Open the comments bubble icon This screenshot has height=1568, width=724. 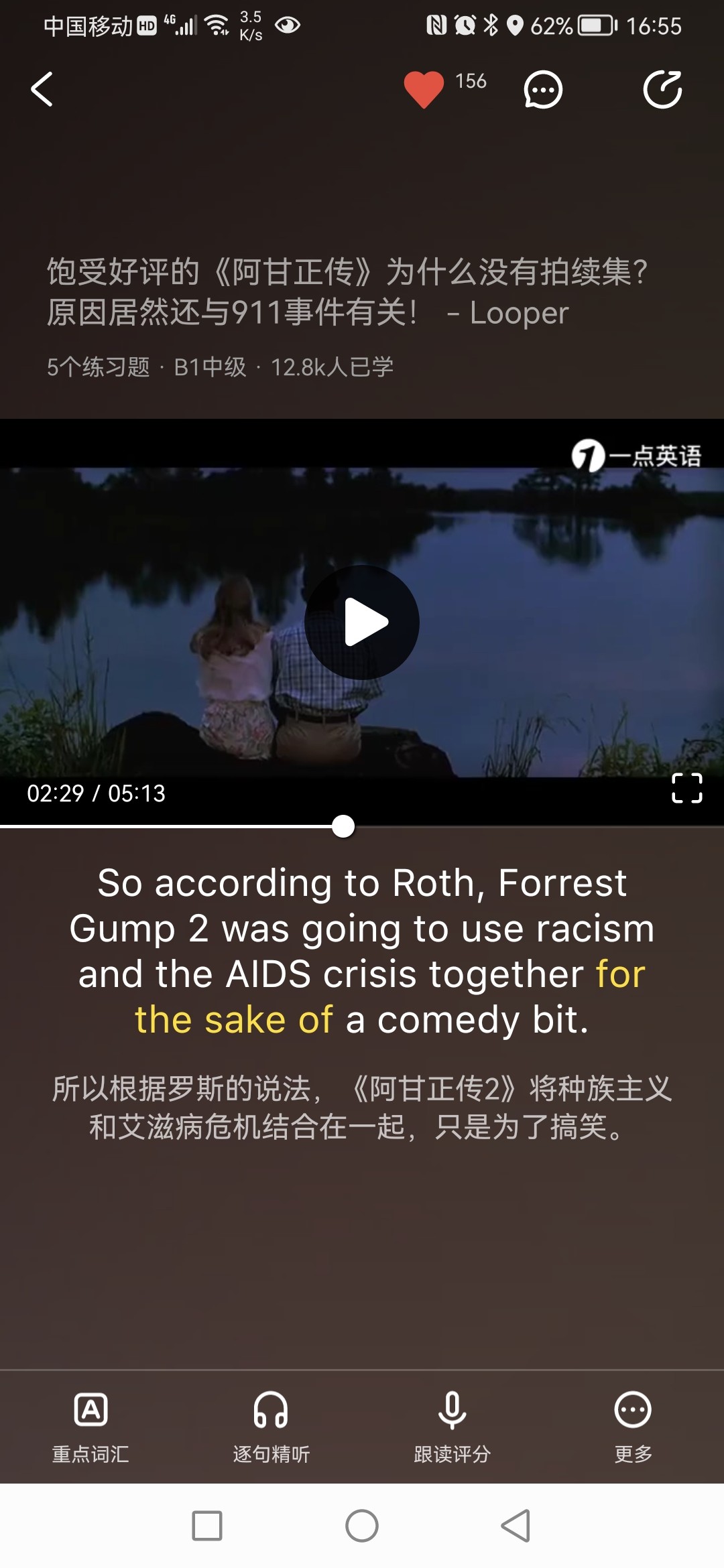pyautogui.click(x=542, y=89)
